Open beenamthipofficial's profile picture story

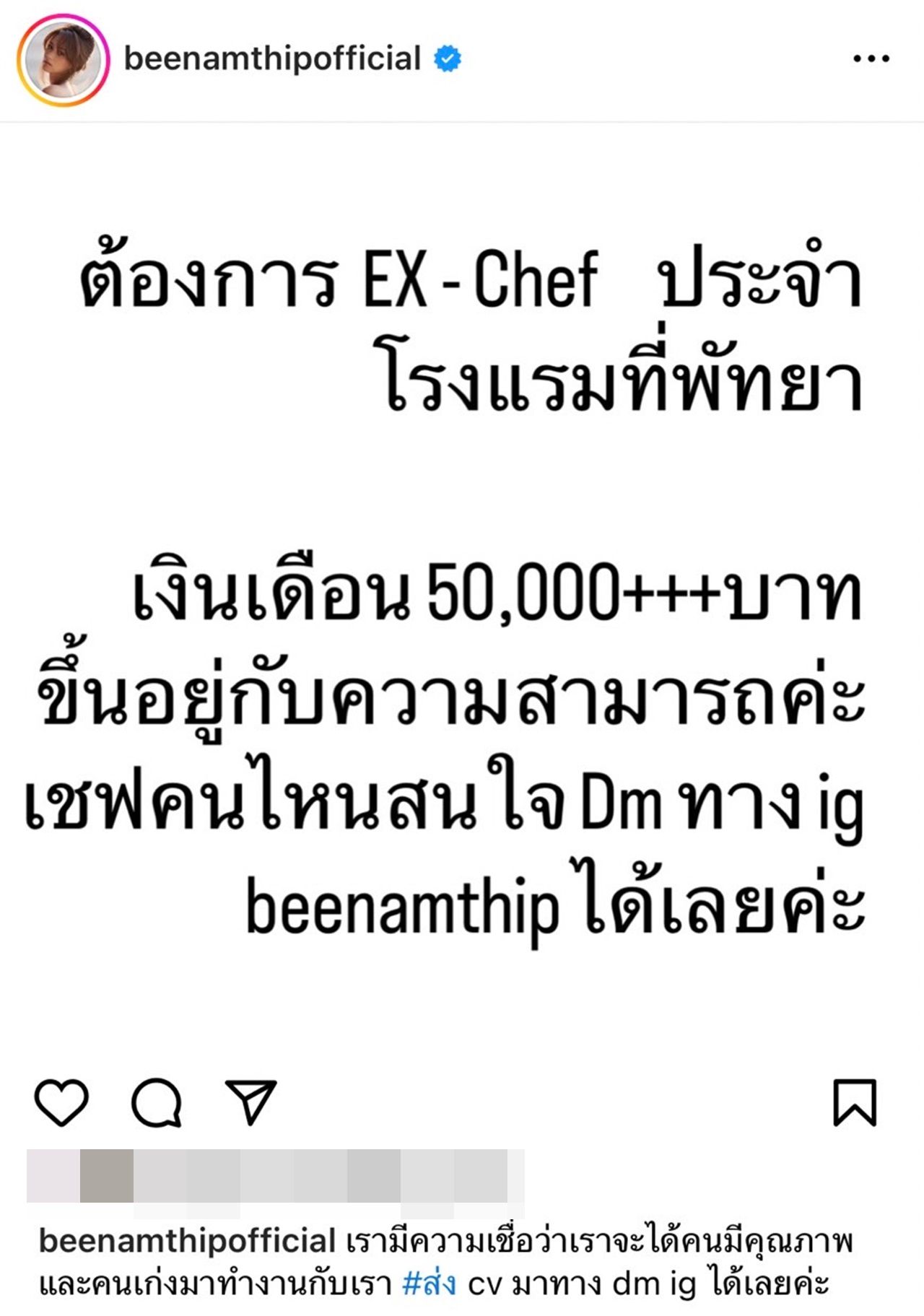point(63,60)
